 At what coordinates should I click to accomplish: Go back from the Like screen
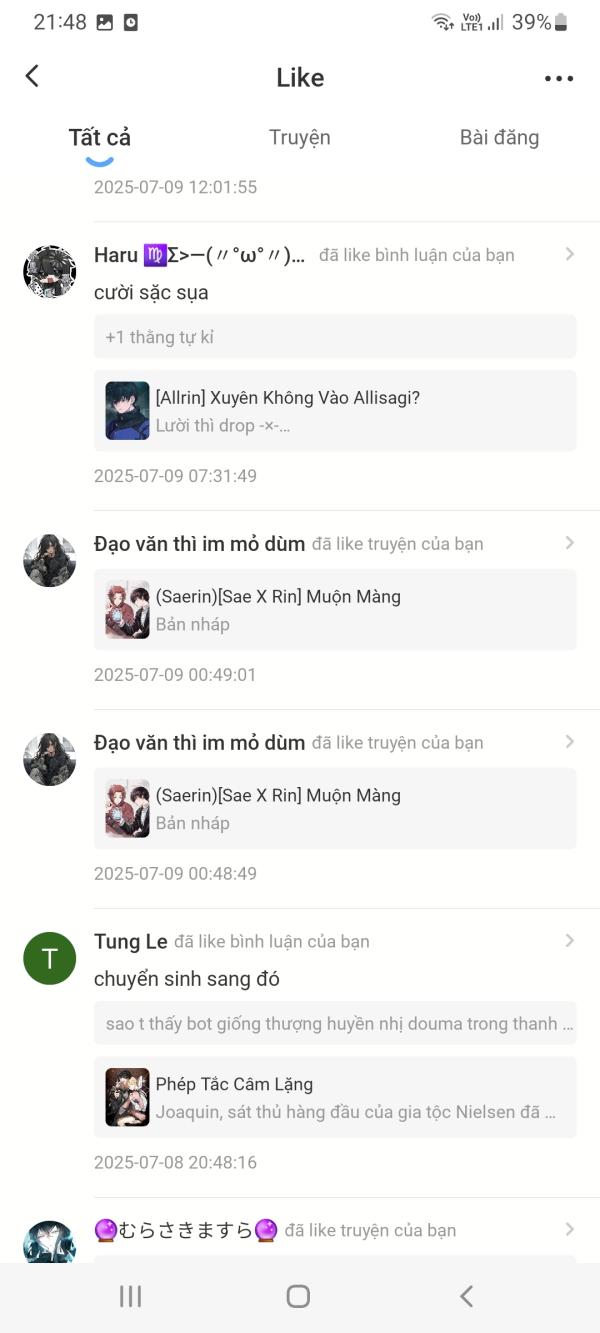pos(32,76)
